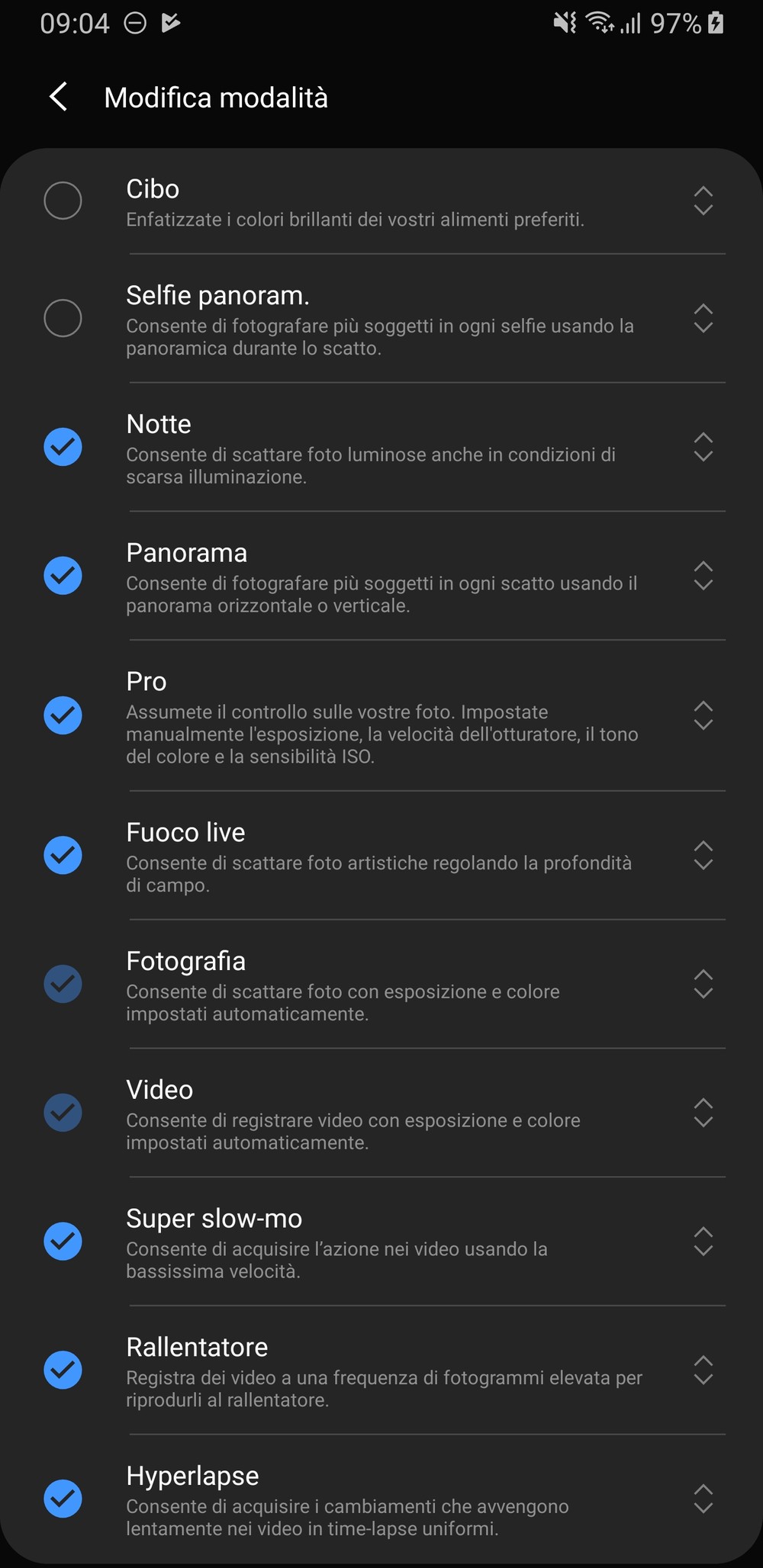Tap the reorder handle for Hyperlapse
This screenshot has width=763, height=1568.
(703, 1499)
